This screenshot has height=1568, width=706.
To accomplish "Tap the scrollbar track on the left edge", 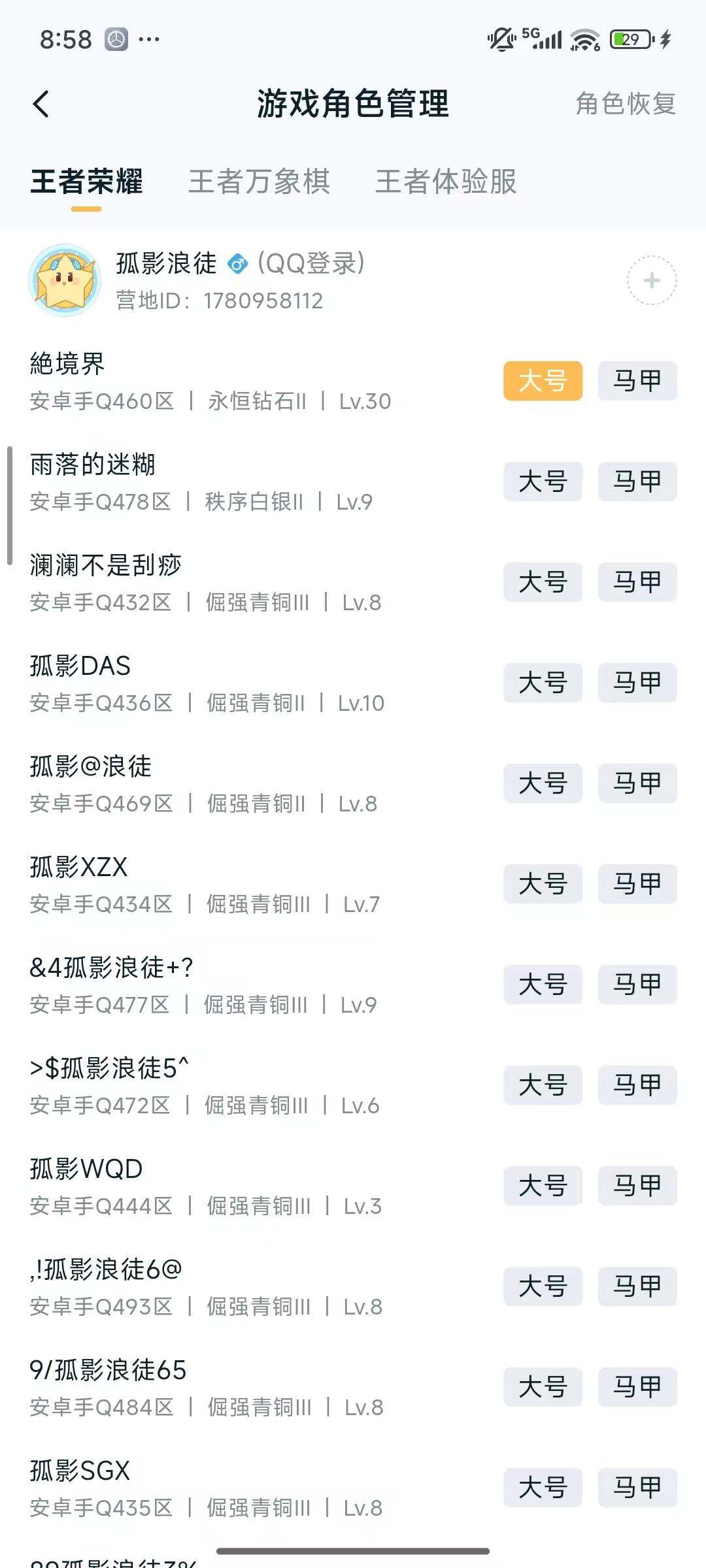I will tap(8, 503).
